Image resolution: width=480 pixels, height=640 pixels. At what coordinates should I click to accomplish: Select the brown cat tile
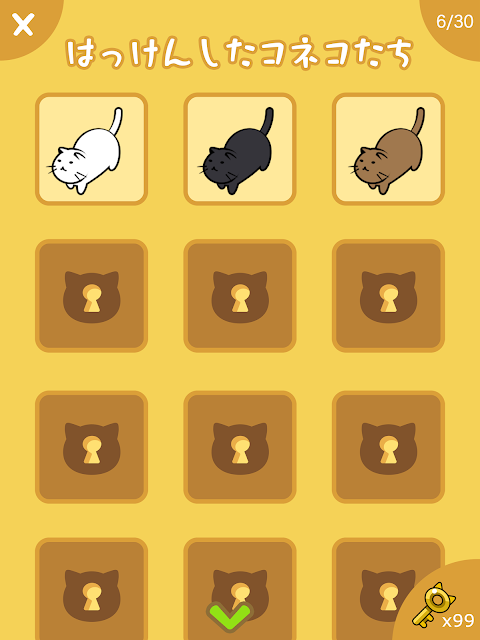point(388,149)
